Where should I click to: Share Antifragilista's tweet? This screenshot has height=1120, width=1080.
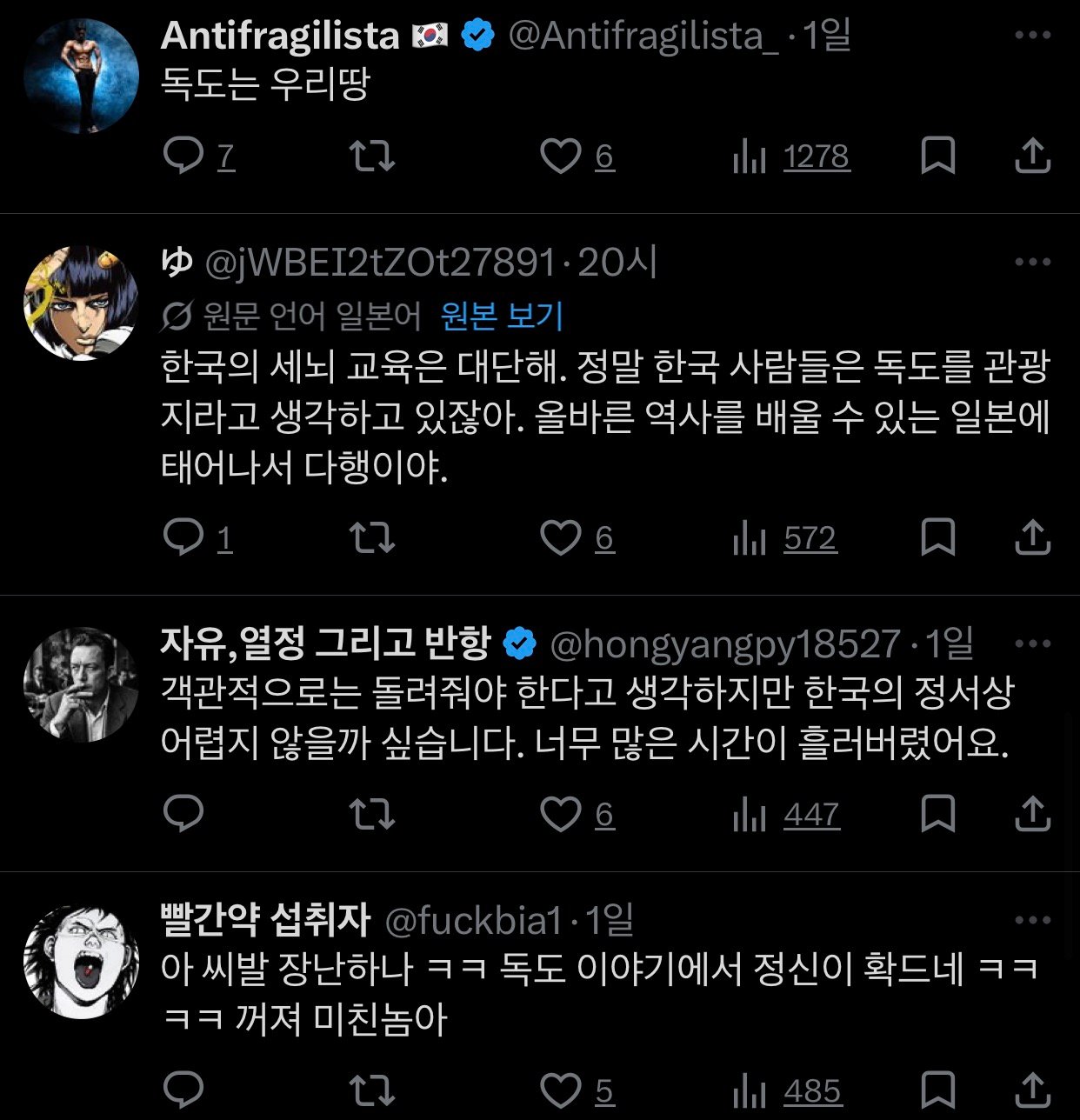pyautogui.click(x=1033, y=157)
